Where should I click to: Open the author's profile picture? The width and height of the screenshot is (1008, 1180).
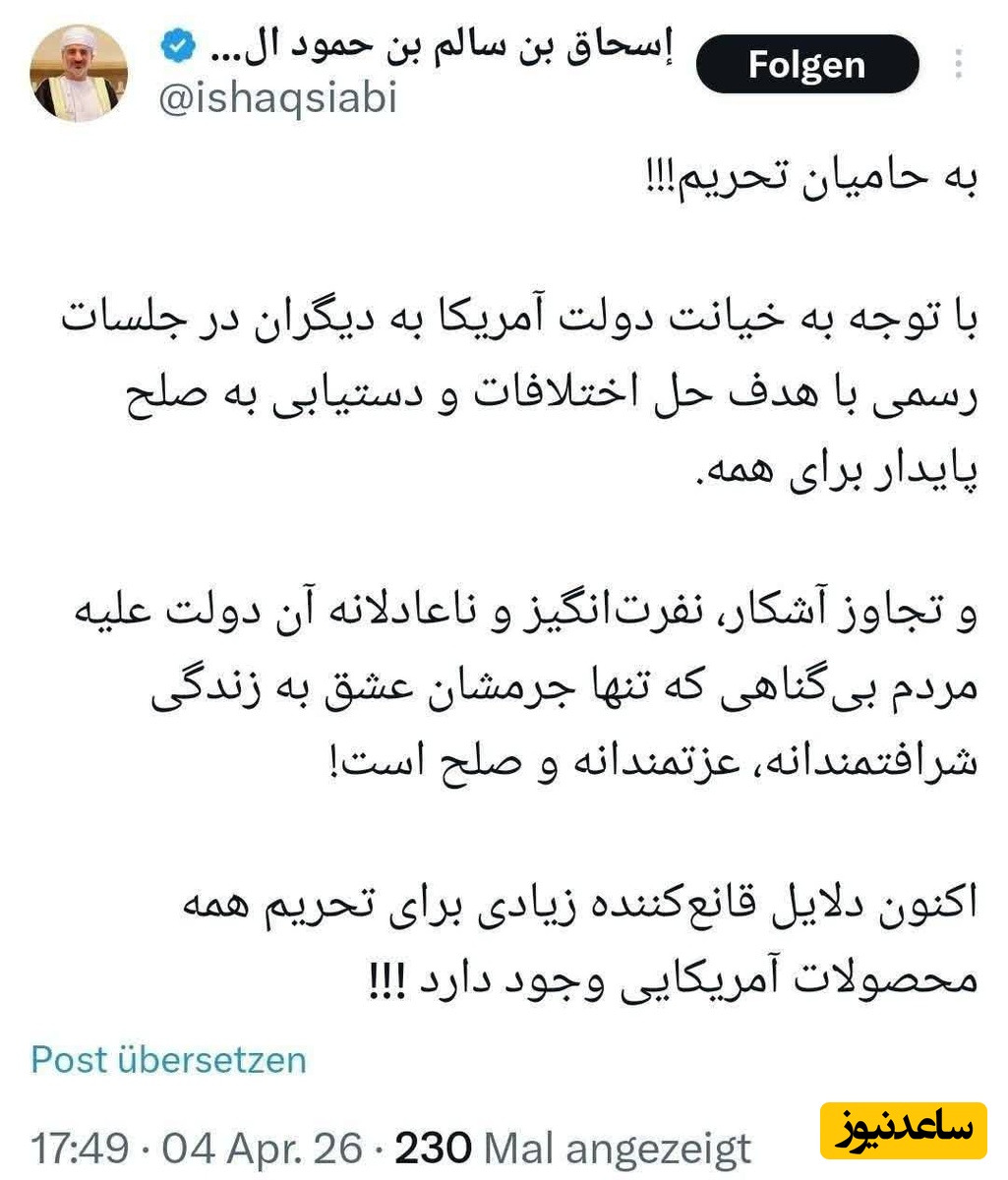click(x=79, y=73)
